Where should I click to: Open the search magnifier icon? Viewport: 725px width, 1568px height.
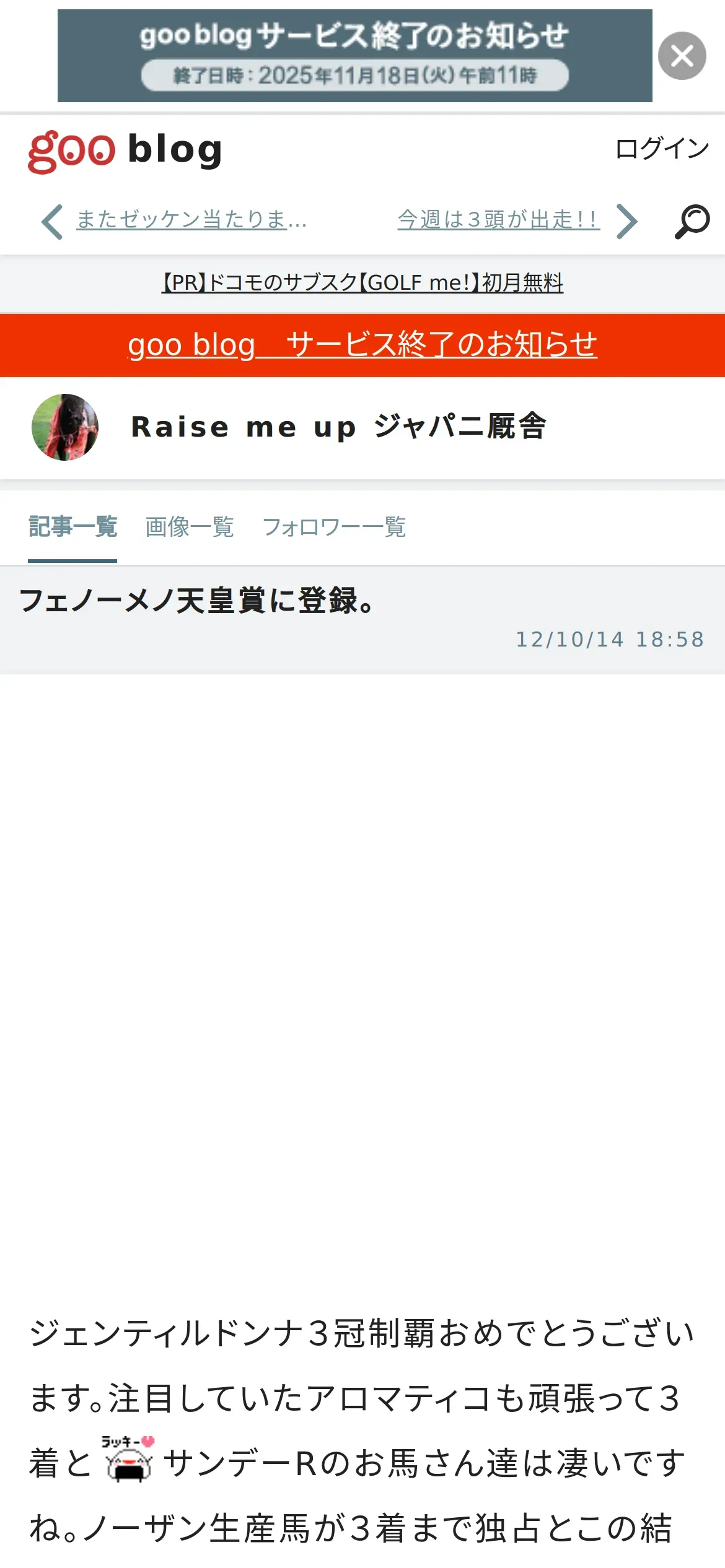click(x=692, y=221)
